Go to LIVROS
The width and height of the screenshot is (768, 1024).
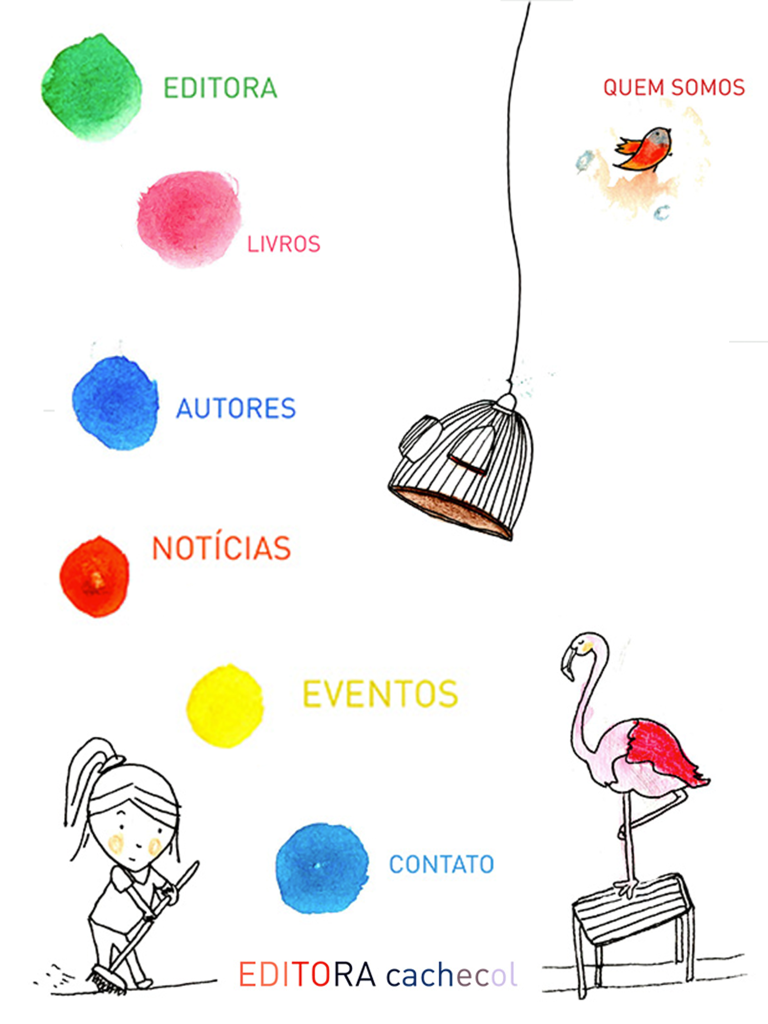(283, 244)
